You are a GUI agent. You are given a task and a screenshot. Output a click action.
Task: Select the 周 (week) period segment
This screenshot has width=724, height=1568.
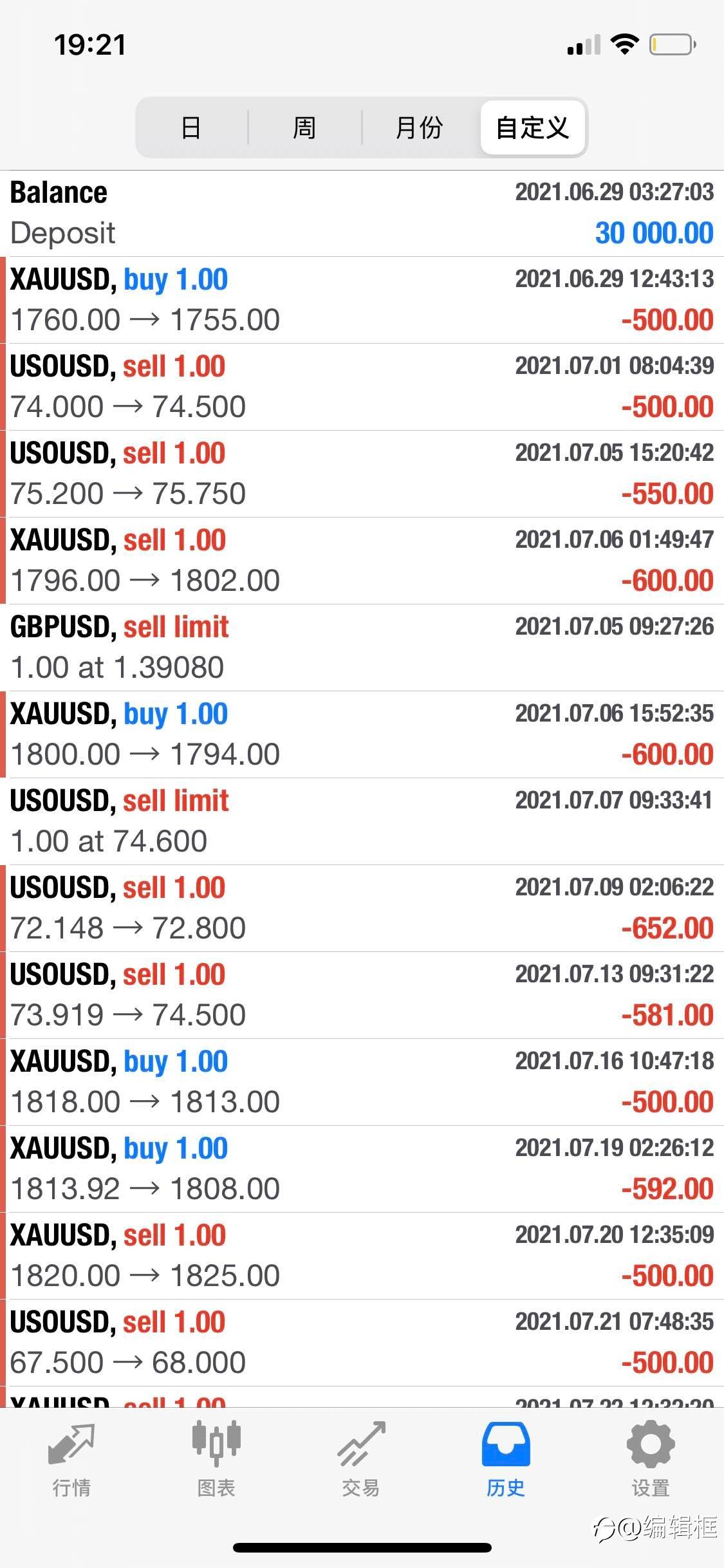click(304, 127)
